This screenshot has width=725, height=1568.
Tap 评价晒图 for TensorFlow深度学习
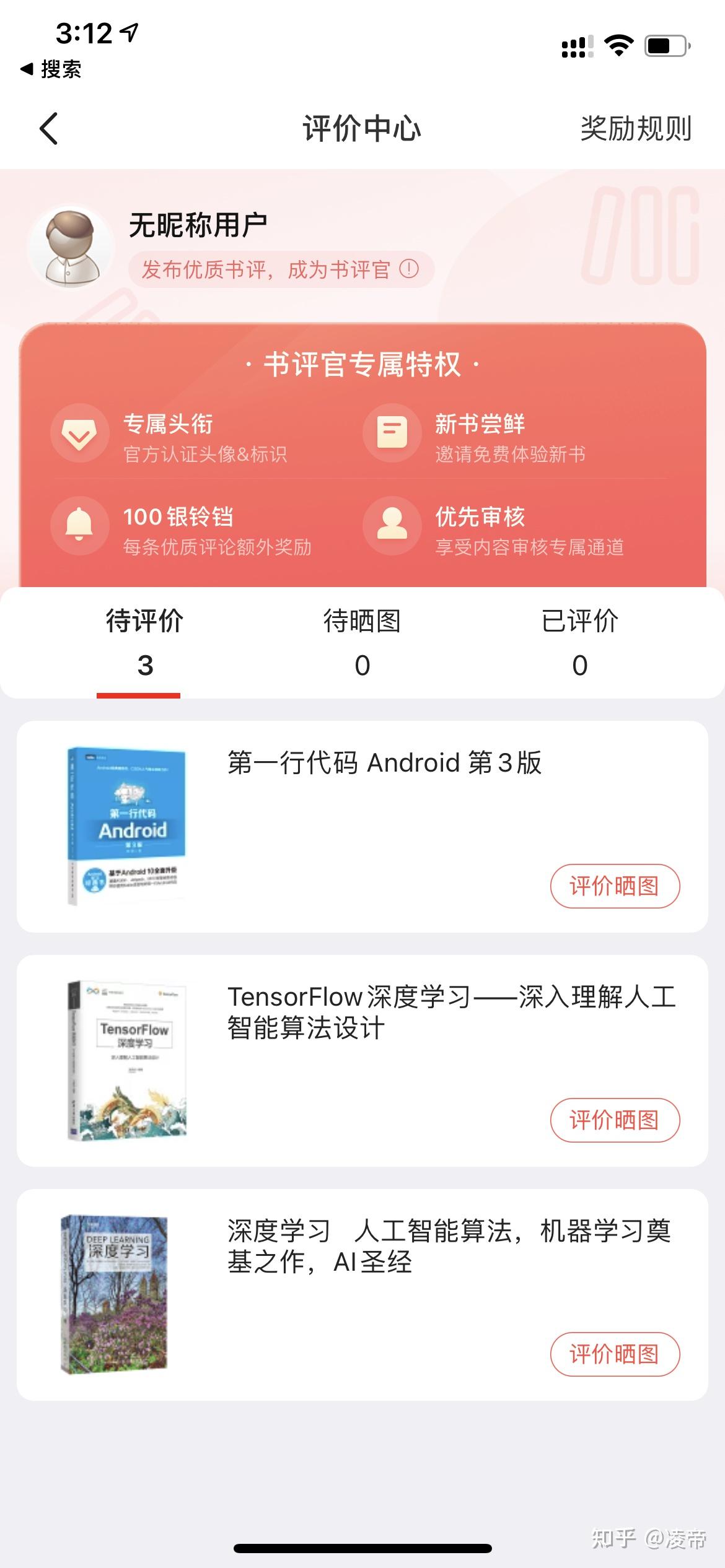pos(614,1120)
